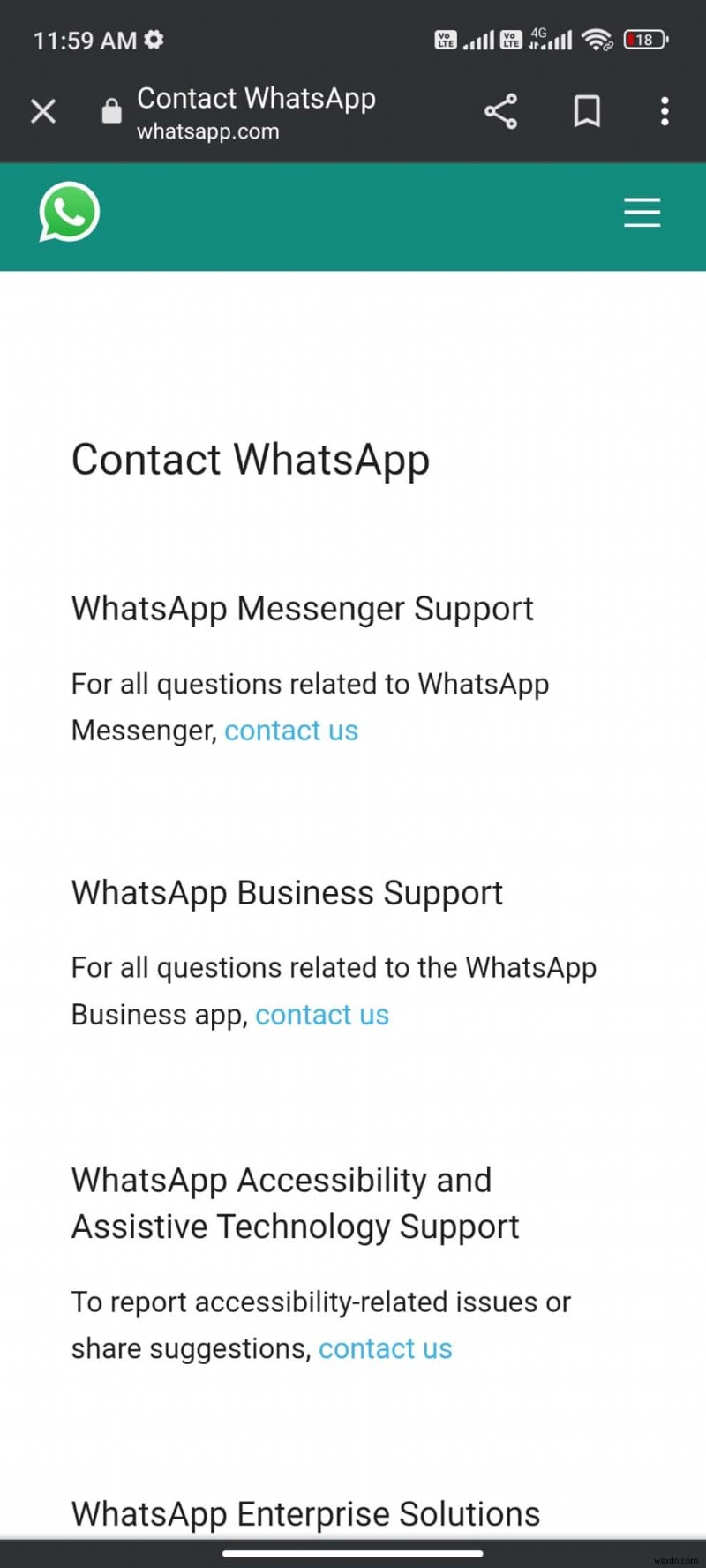Tap the 4G signal indicator
The height and width of the screenshot is (1568, 706).
click(545, 38)
